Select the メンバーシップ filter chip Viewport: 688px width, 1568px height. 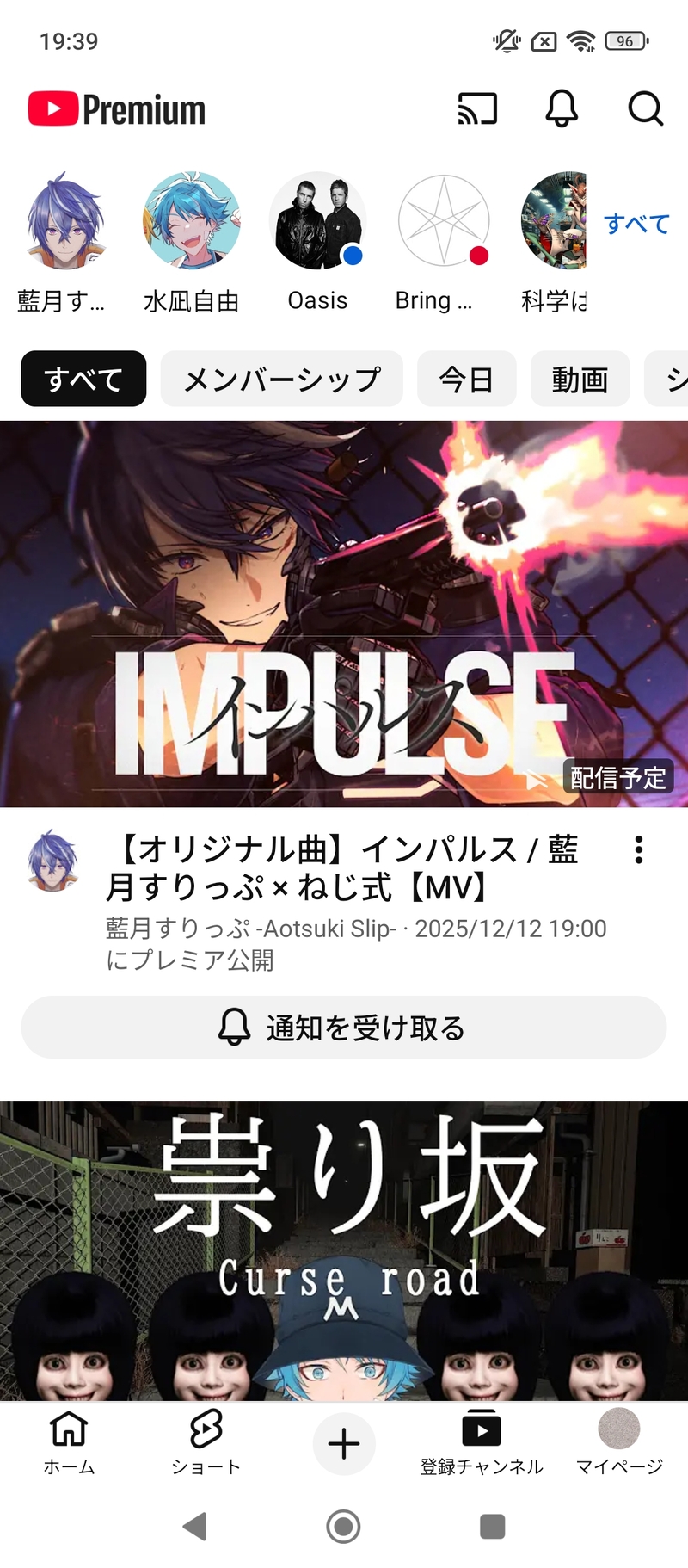coord(282,379)
